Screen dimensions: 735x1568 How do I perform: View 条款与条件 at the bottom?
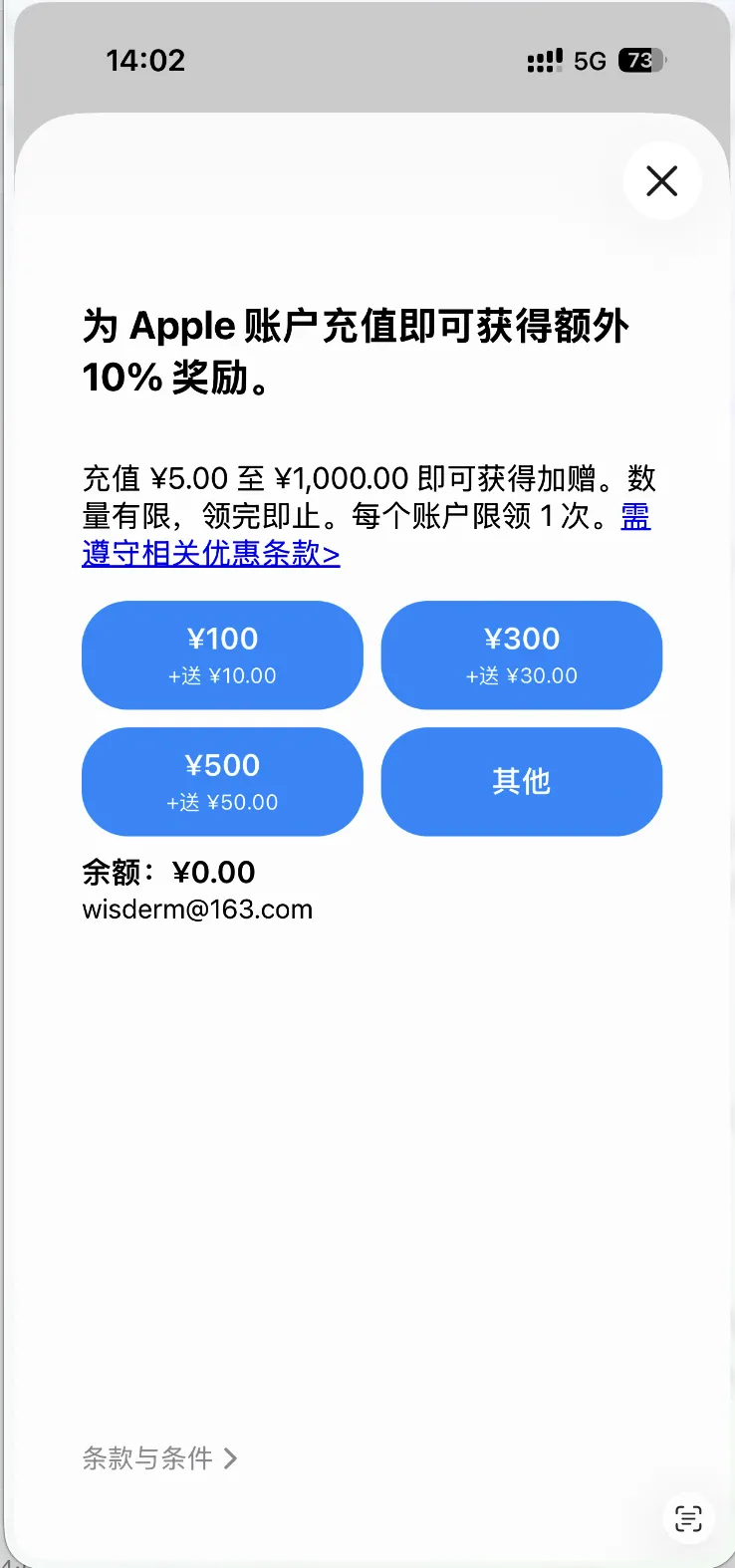159,1458
